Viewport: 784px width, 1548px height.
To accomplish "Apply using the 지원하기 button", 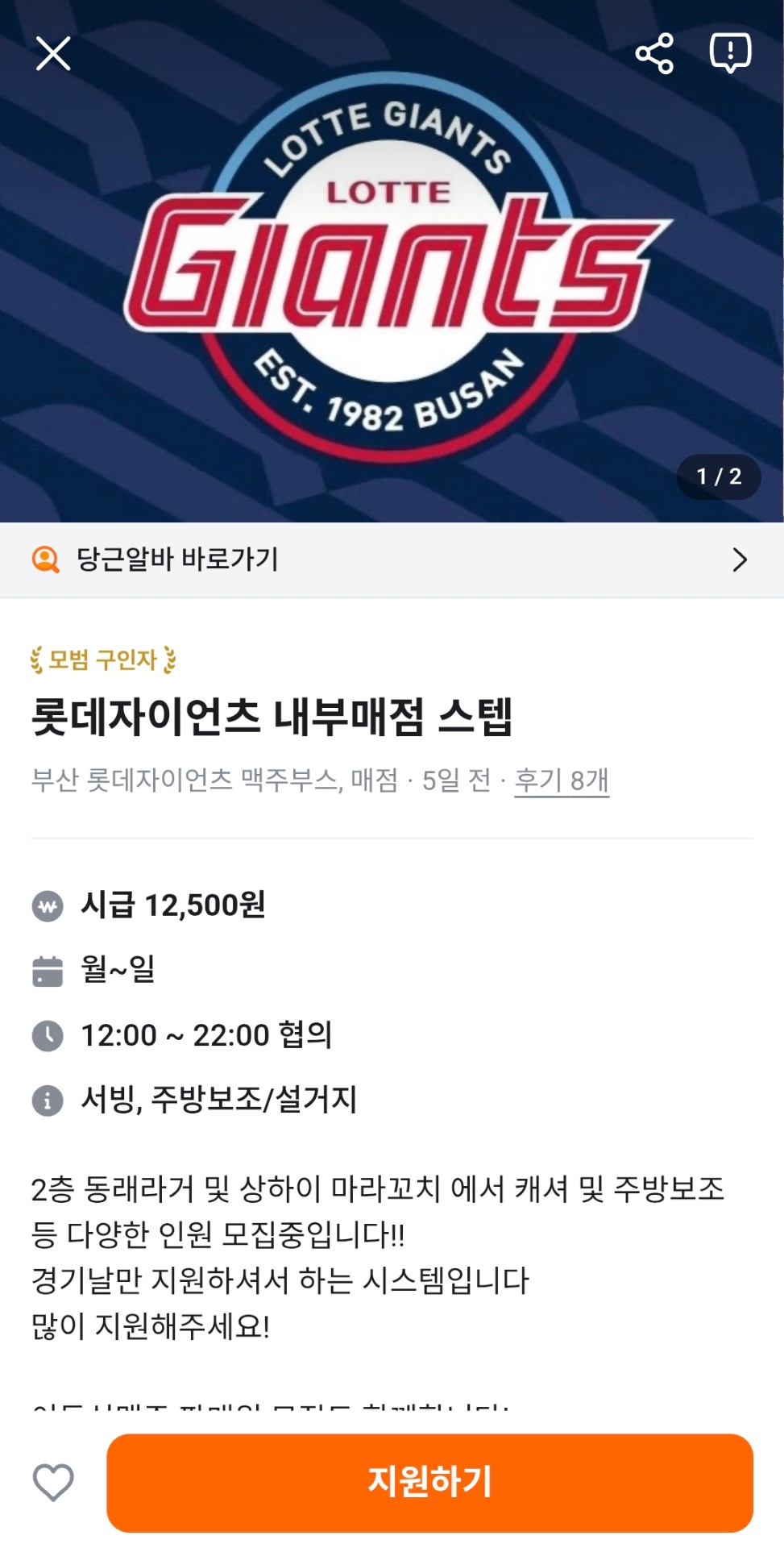I will (429, 1482).
